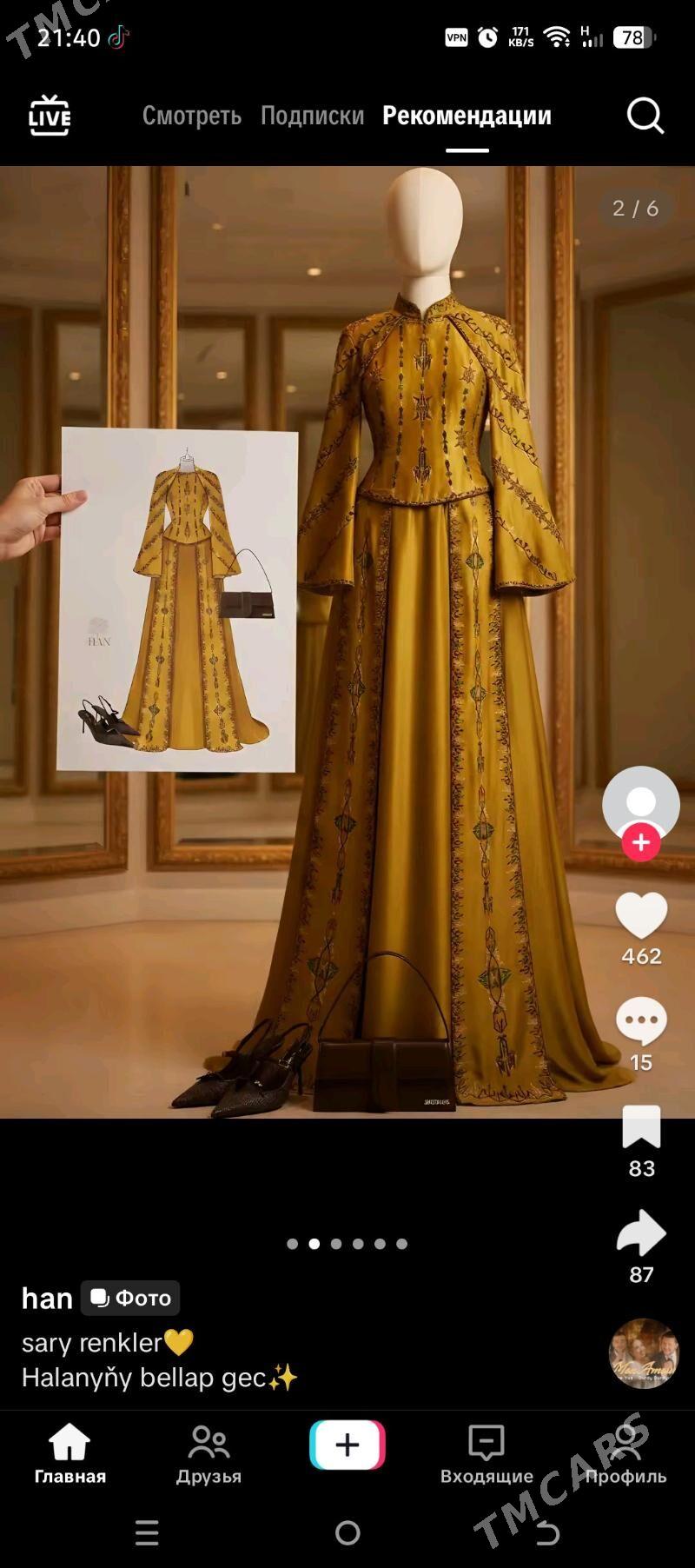
Task: Go to the Главная tab
Action: (x=69, y=1453)
